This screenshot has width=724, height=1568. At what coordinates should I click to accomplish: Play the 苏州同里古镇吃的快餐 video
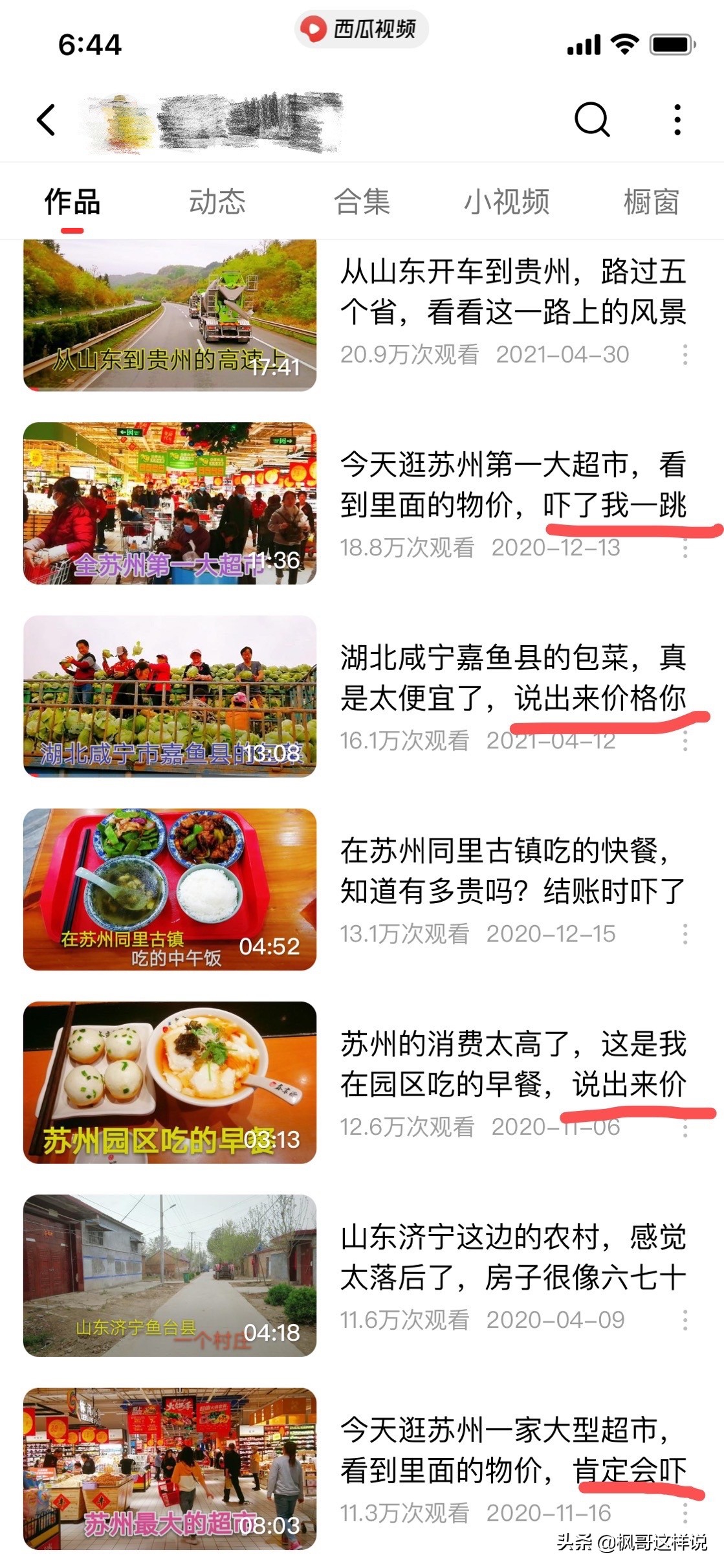[x=170, y=889]
